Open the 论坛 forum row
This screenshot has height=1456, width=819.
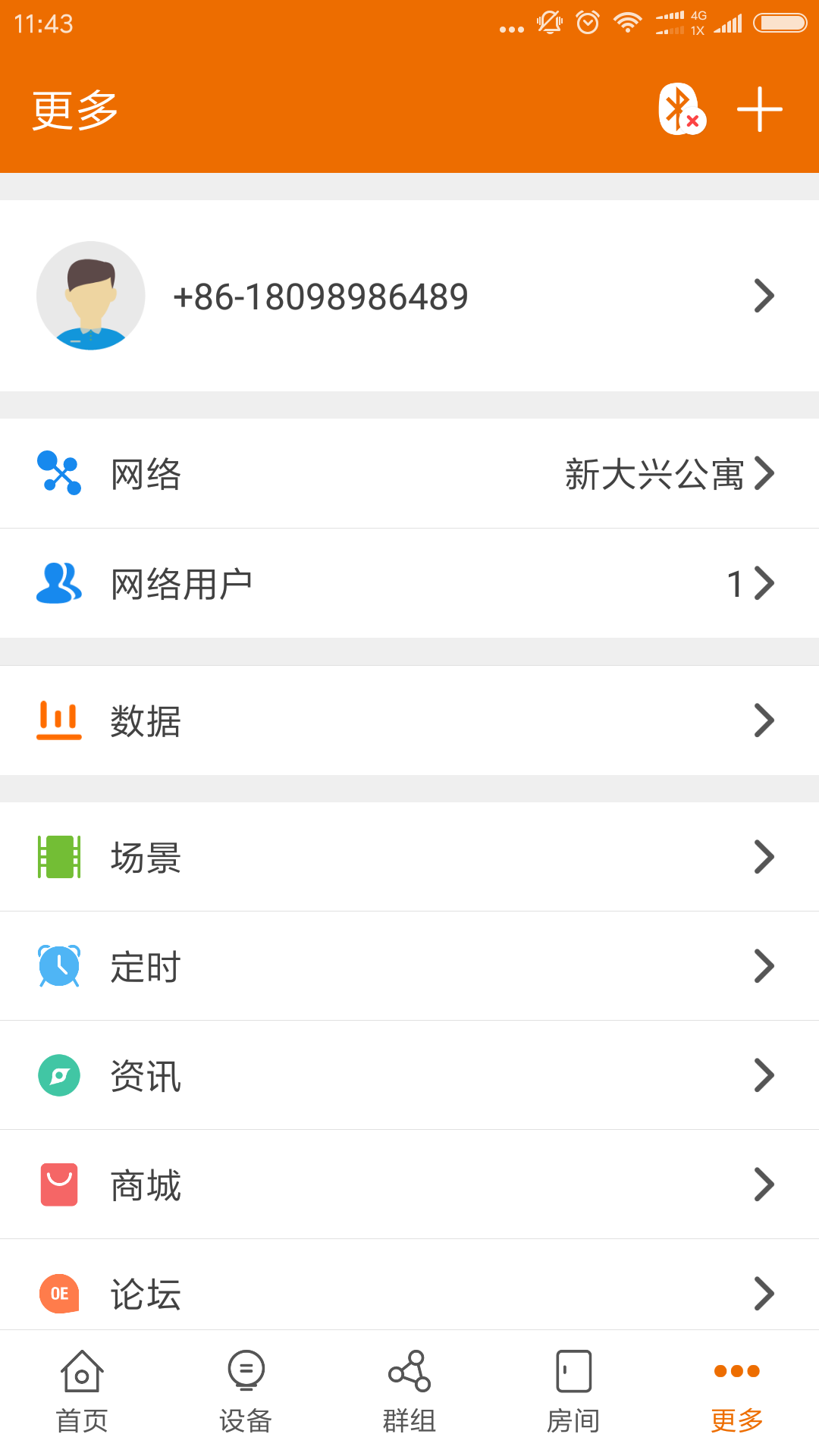click(409, 1292)
